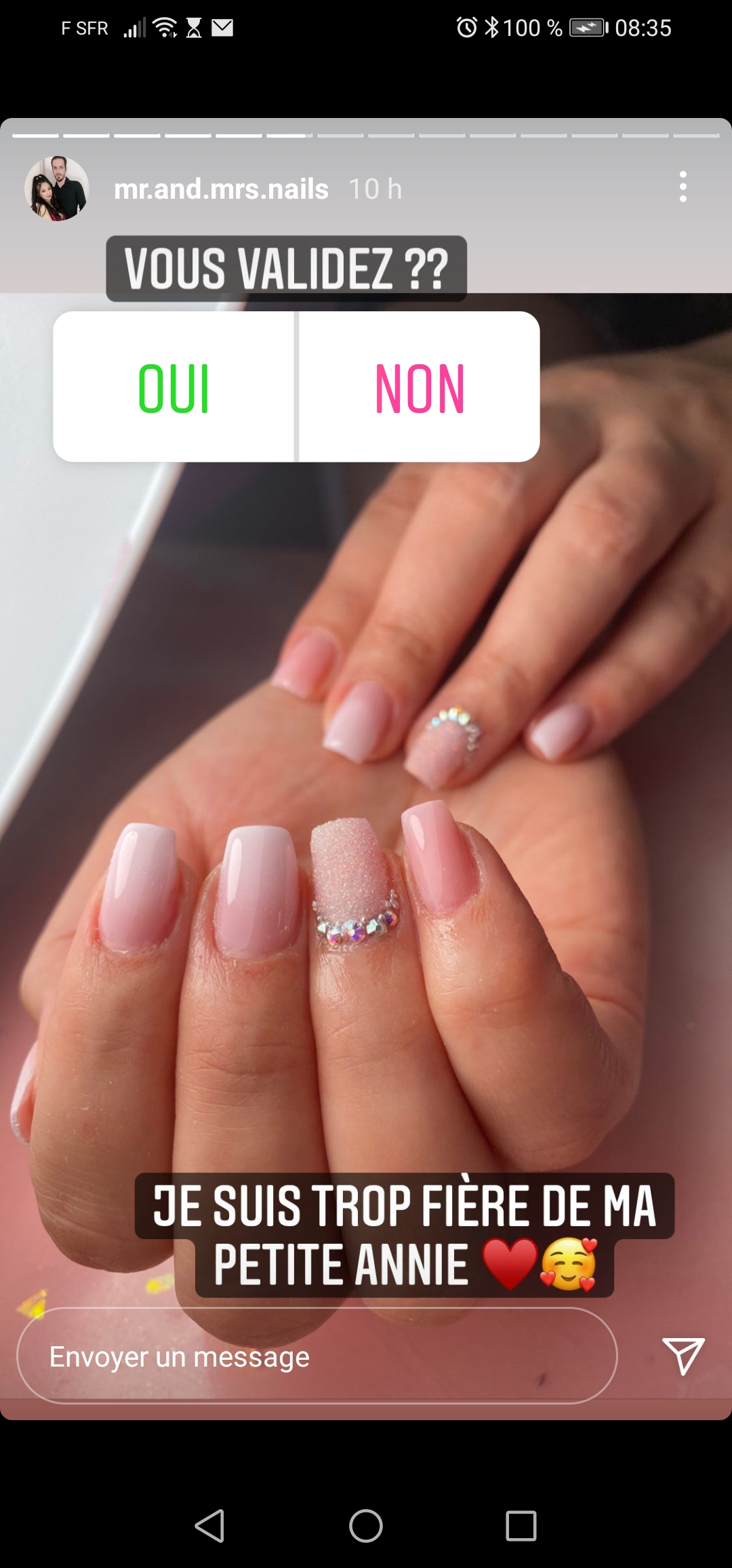Go back using the system back button
Screen dimensions: 732x1568
[210, 1526]
